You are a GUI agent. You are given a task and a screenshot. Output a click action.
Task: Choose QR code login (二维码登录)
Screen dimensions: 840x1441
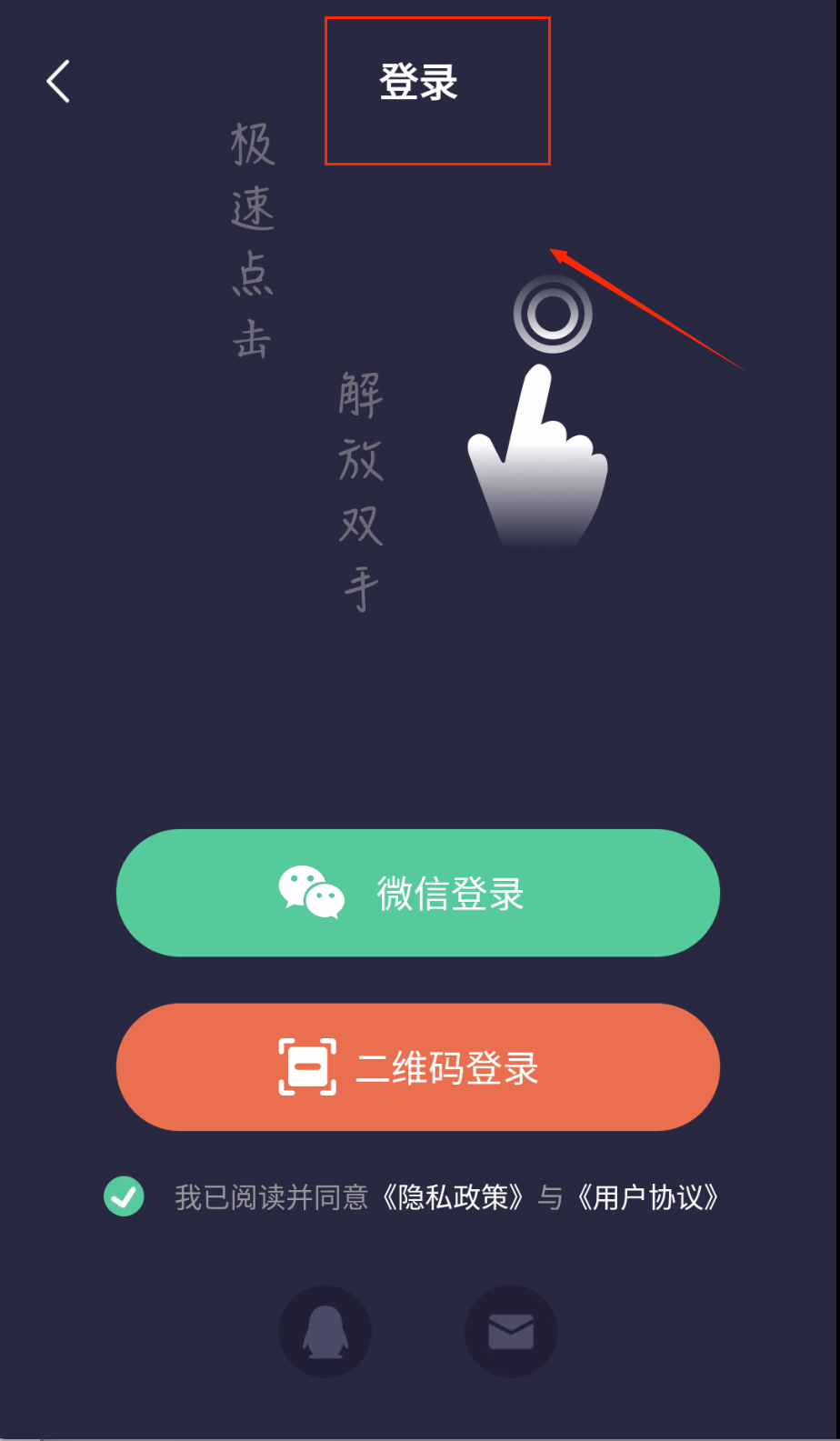[418, 1067]
